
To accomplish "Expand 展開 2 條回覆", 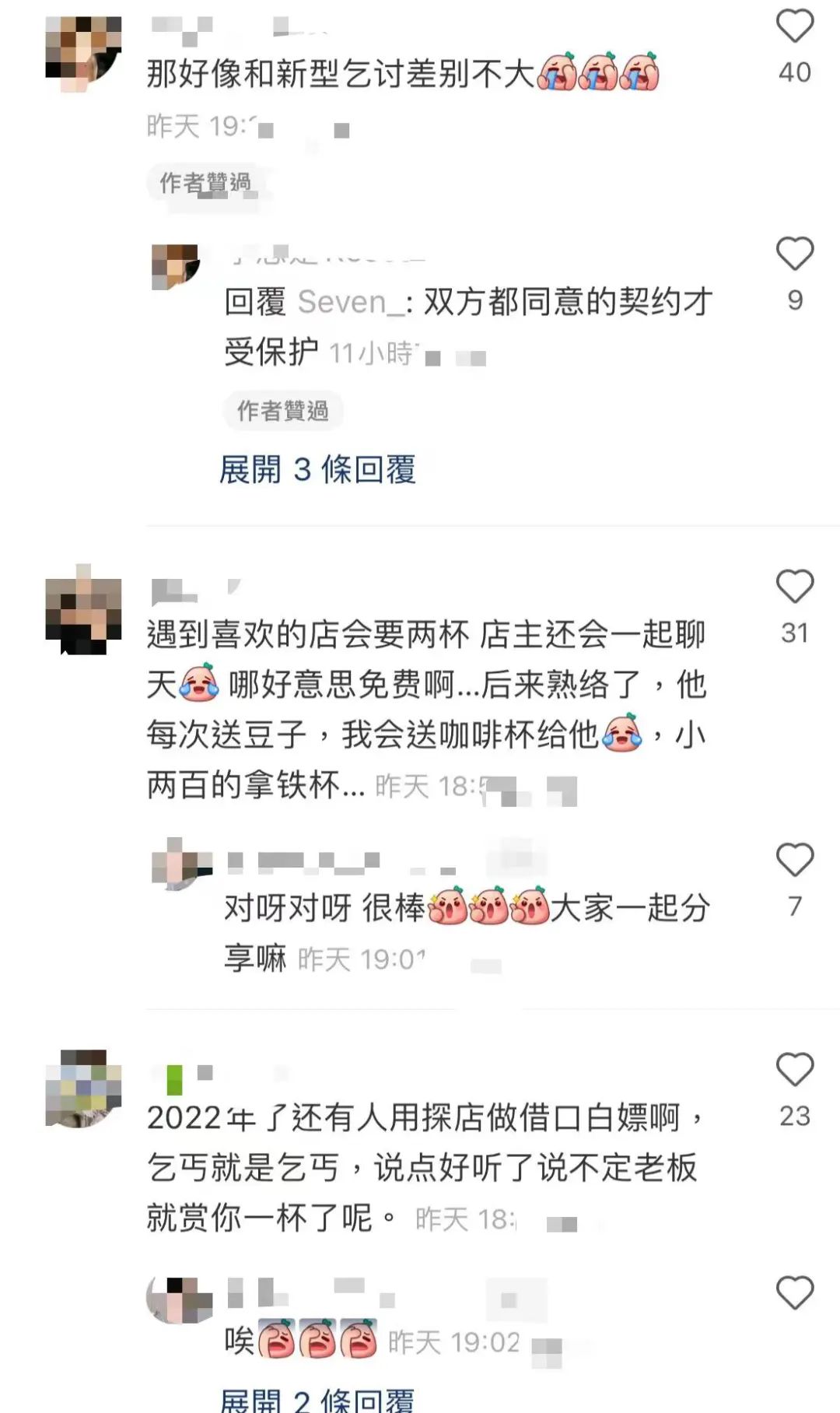I will point(317,1401).
